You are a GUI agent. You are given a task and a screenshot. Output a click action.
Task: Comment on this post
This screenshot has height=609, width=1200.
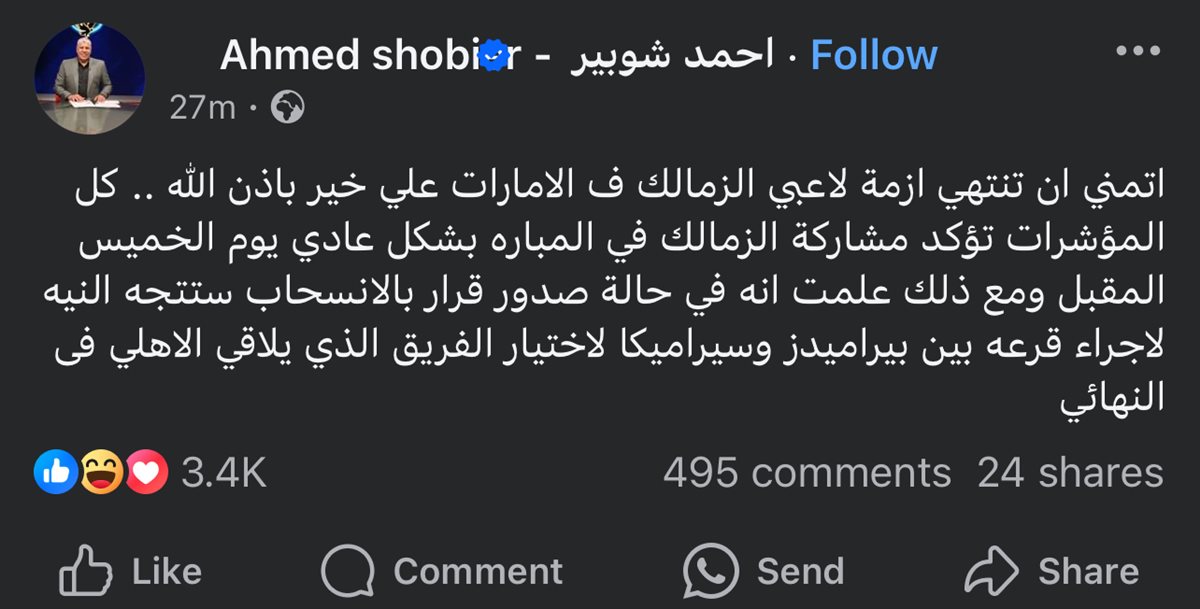tap(442, 571)
